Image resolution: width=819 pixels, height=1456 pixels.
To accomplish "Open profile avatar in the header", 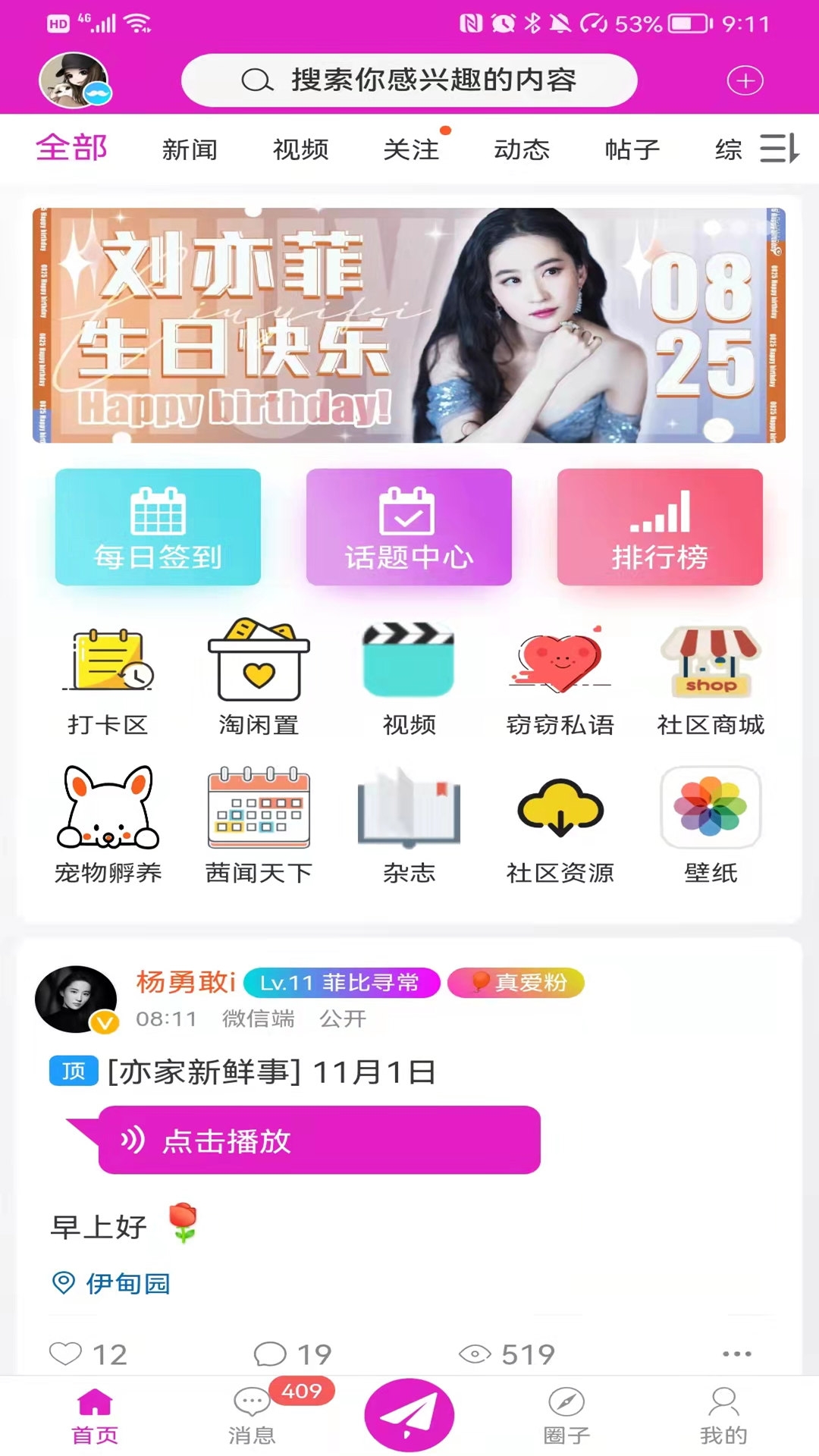I will [75, 80].
